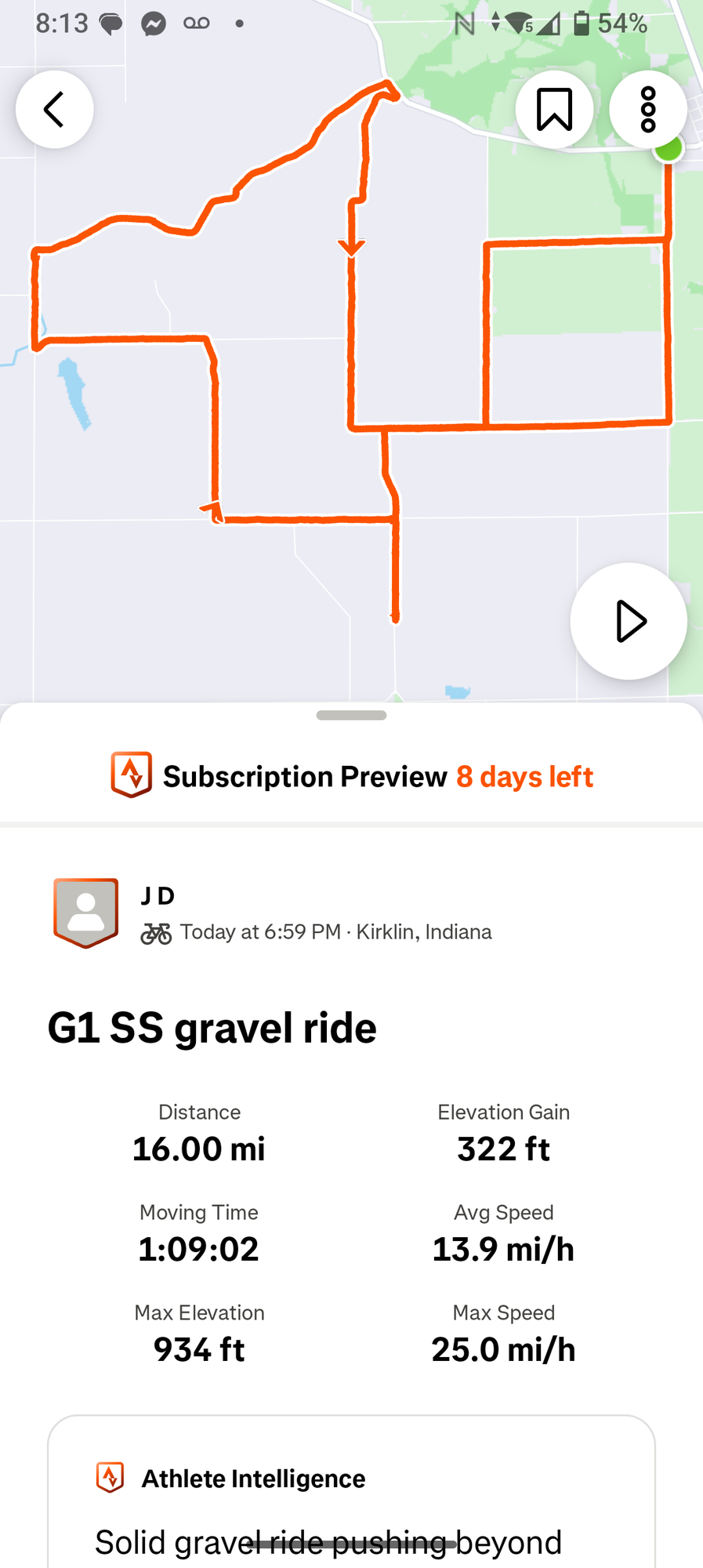This screenshot has width=703, height=1568.
Task: Bookmark this ride activity
Action: coord(554,110)
